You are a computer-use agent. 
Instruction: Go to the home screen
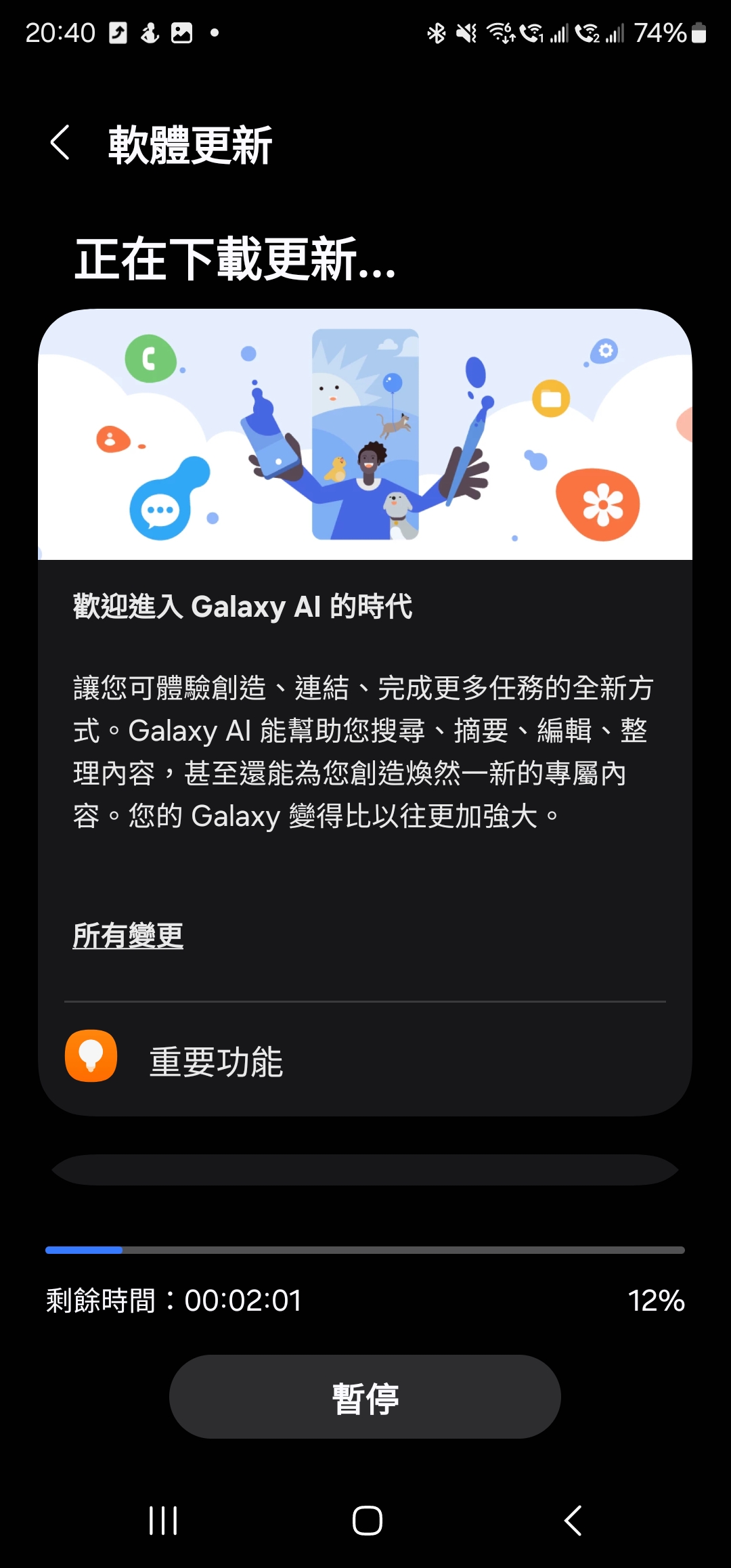tap(368, 1521)
